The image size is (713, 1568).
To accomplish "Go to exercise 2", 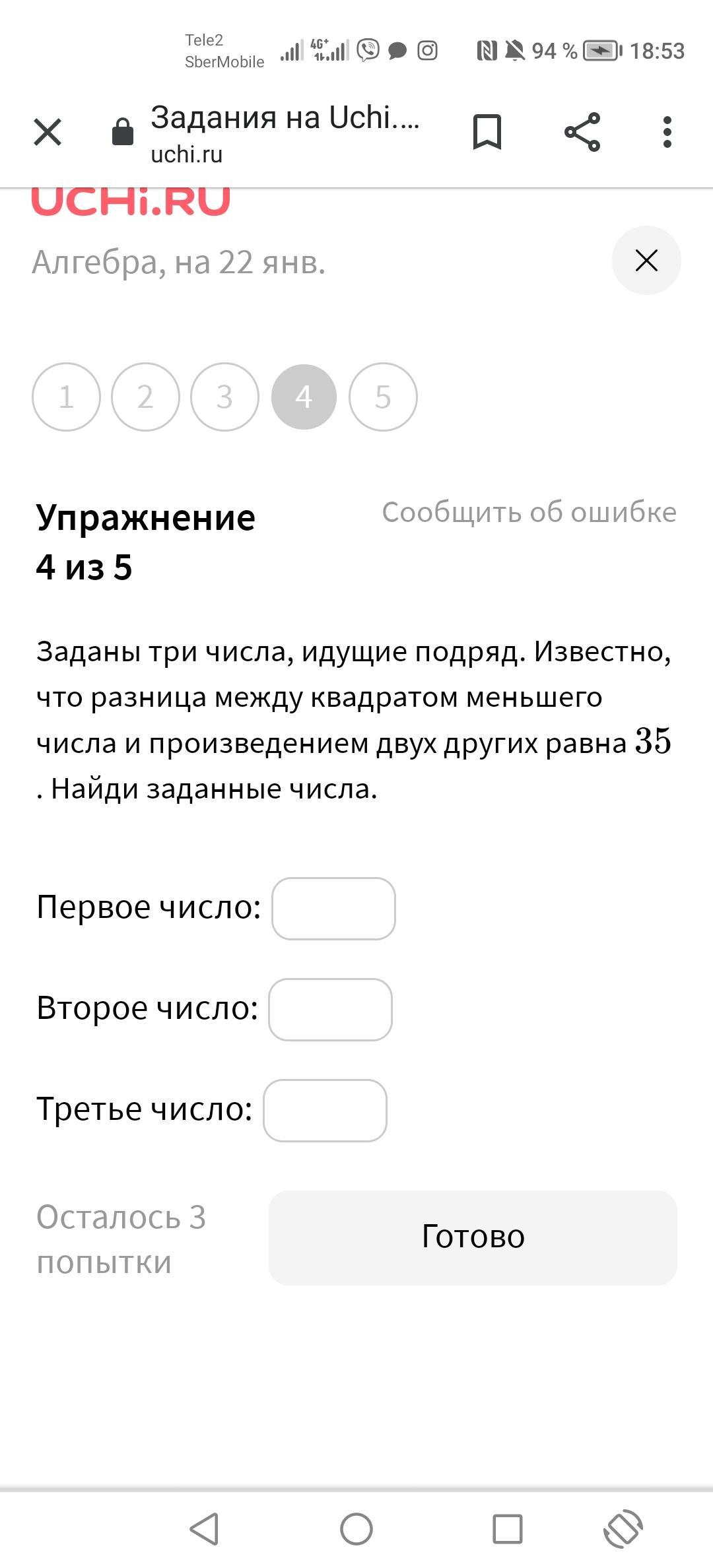I will (x=145, y=397).
